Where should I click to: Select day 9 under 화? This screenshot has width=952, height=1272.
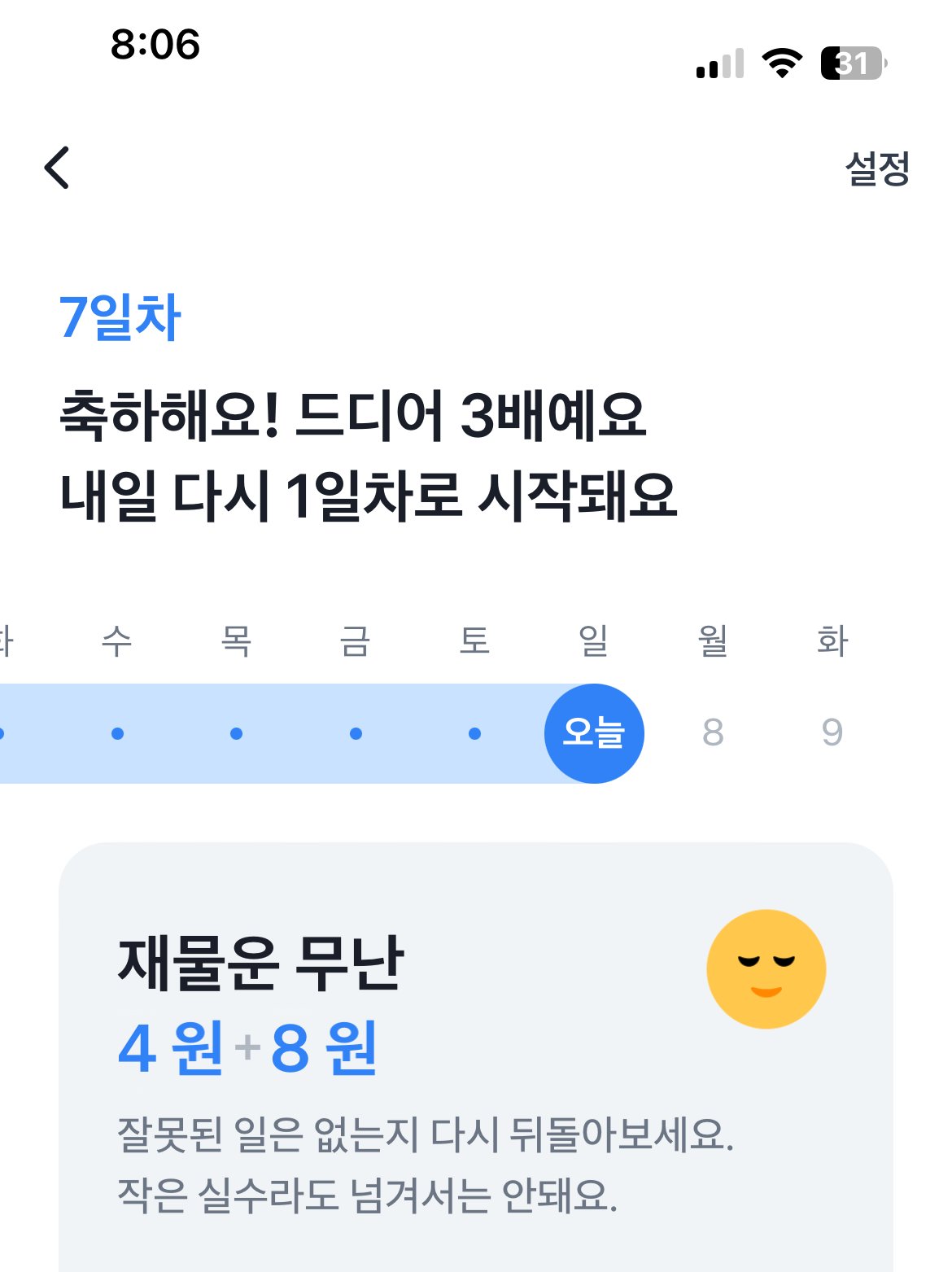(832, 733)
